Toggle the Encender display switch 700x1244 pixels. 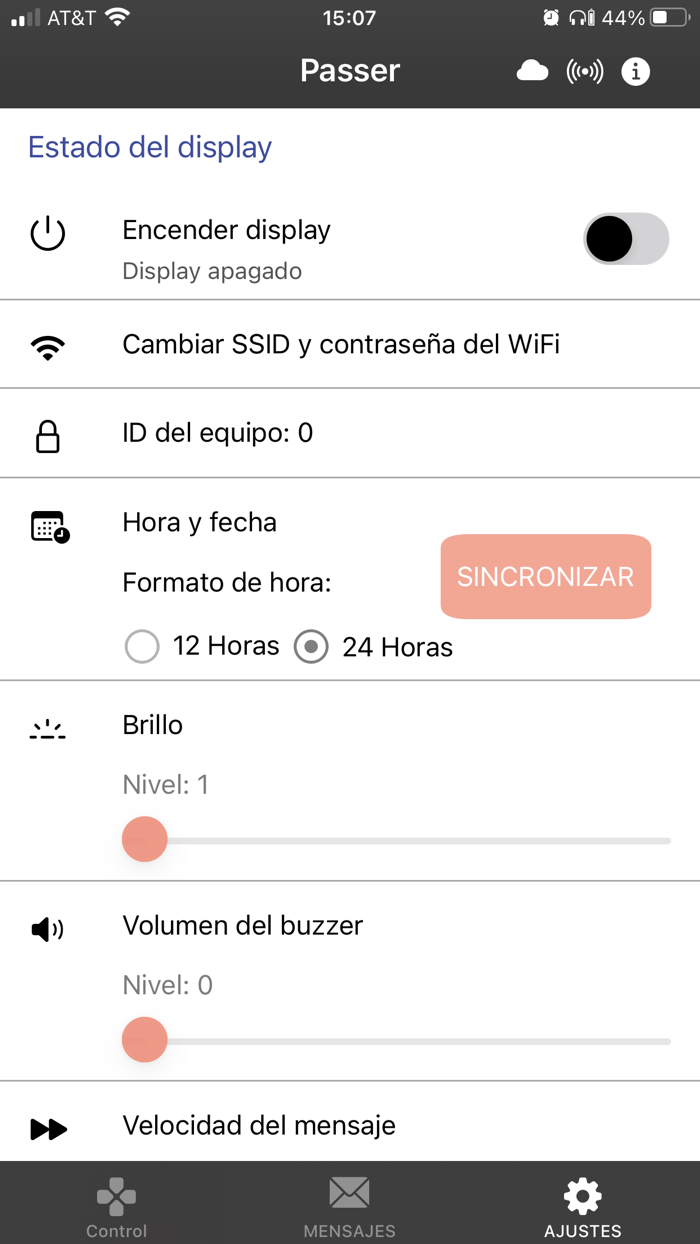tap(626, 239)
